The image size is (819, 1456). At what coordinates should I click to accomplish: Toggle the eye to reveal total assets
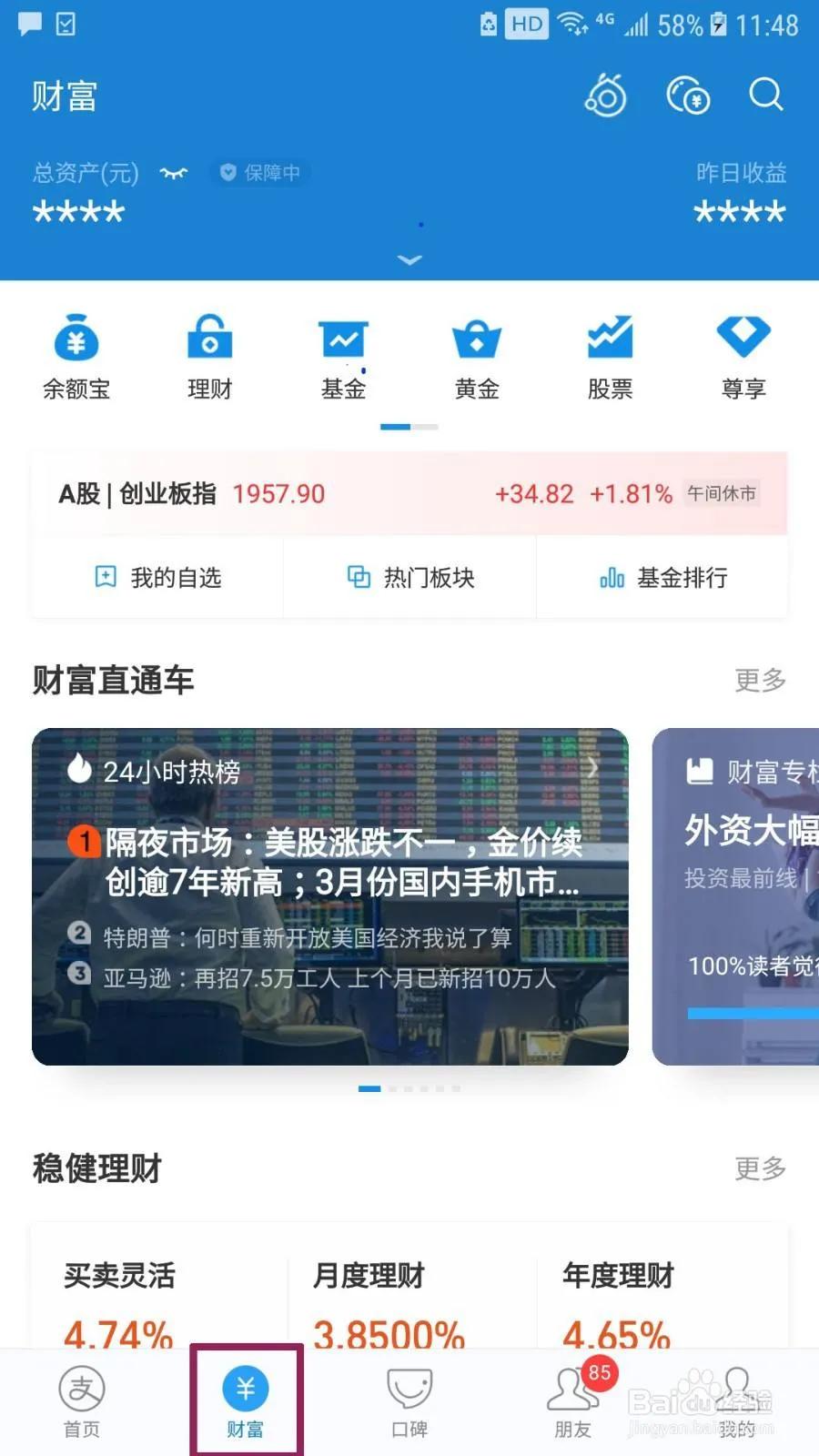pyautogui.click(x=174, y=173)
